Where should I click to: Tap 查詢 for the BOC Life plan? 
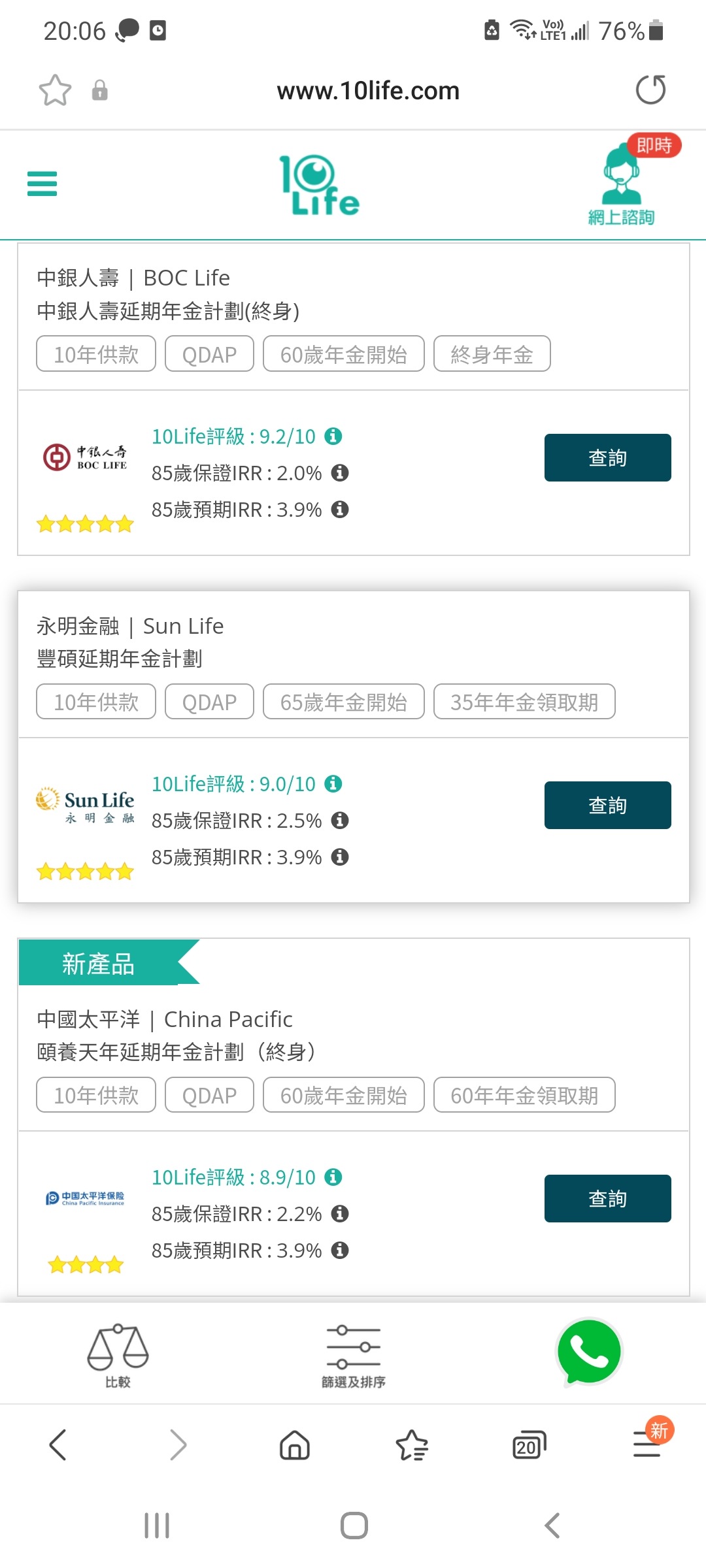tap(607, 457)
